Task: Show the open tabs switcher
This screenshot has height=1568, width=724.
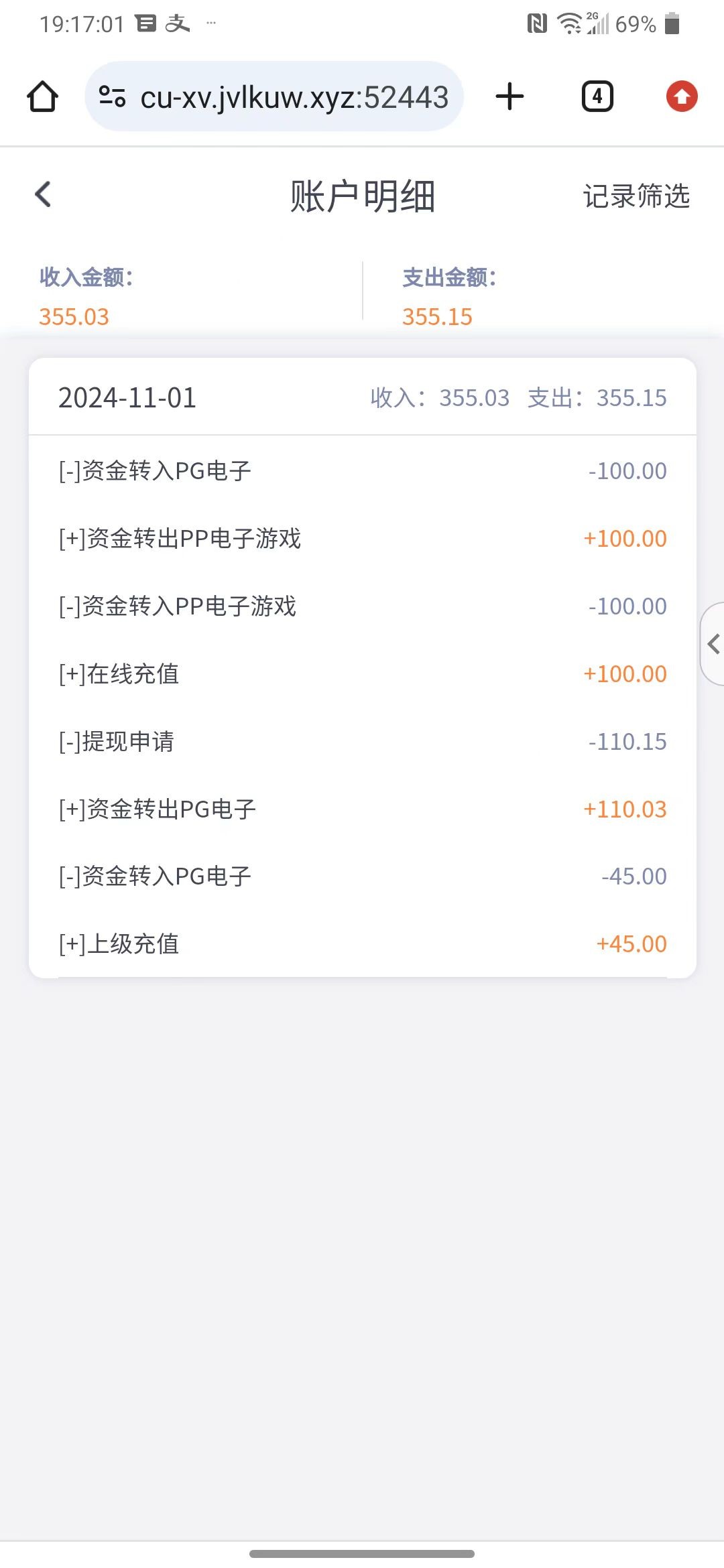Action: tap(597, 96)
